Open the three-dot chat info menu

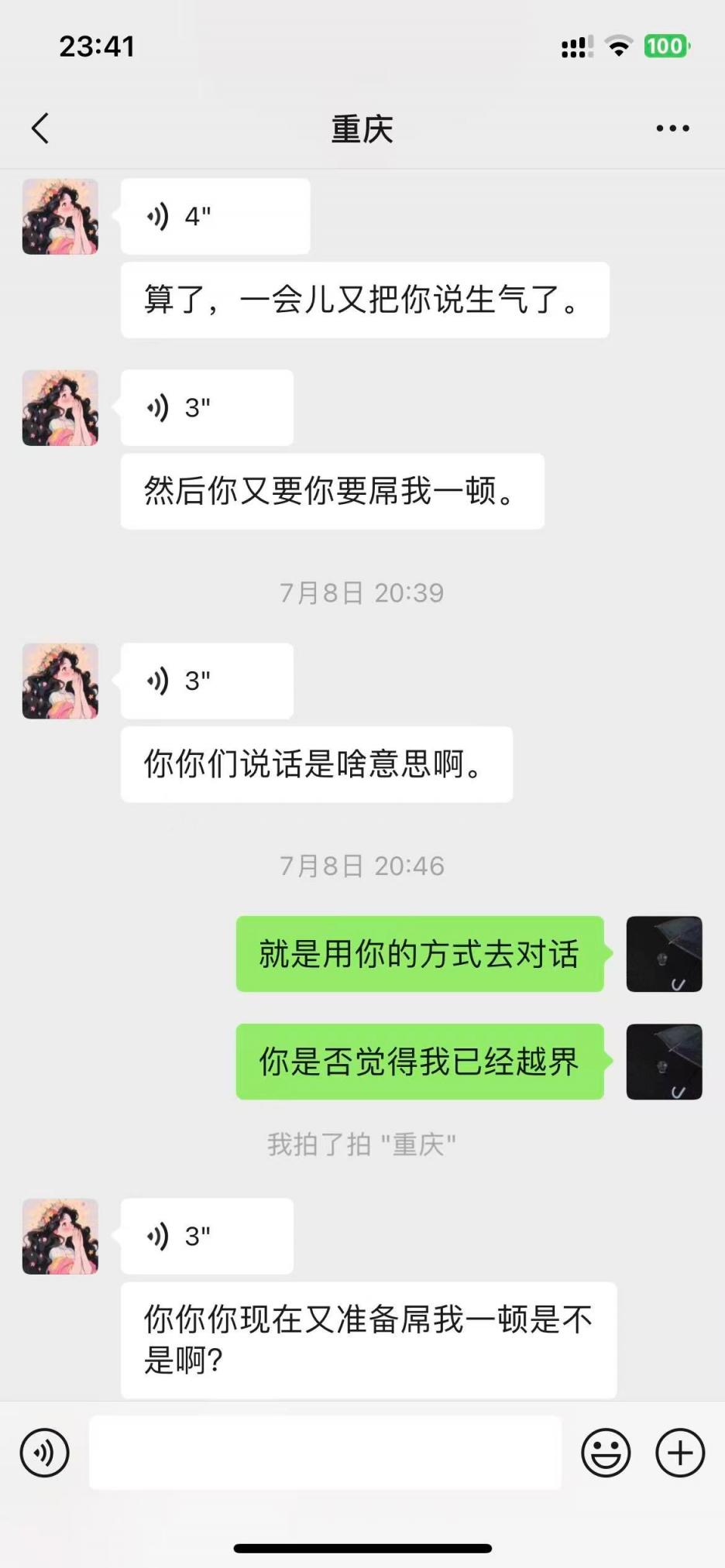(672, 129)
